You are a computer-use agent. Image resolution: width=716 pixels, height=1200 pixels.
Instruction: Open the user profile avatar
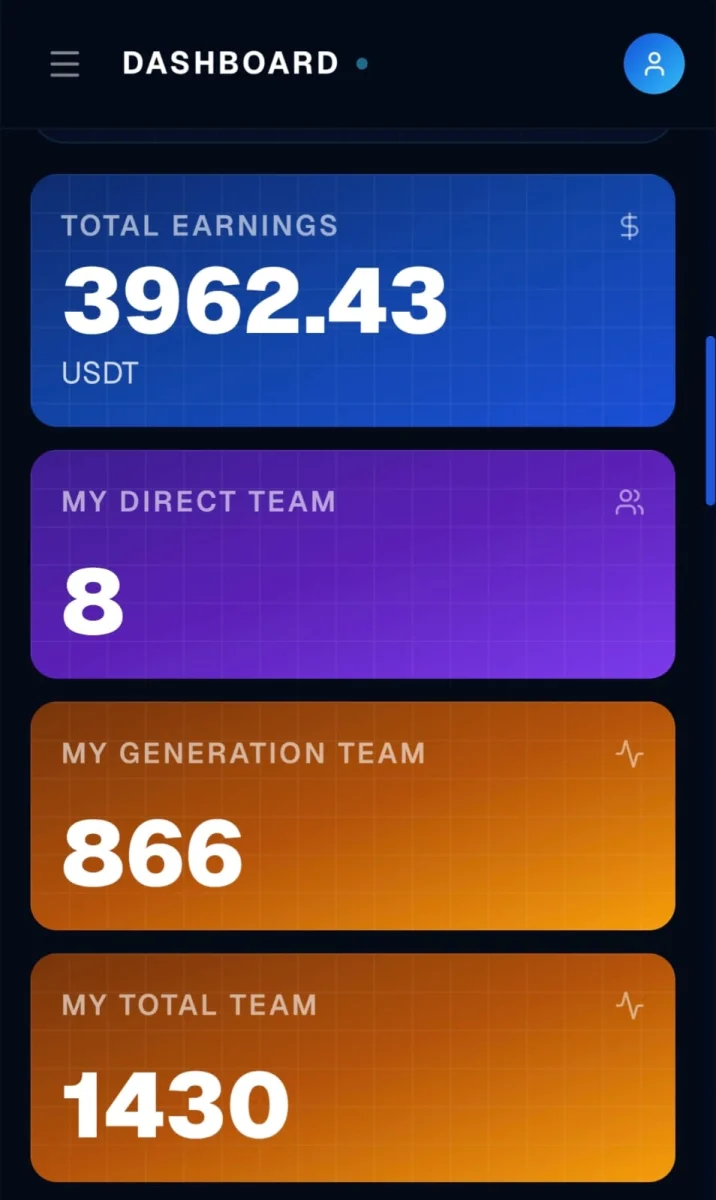pyautogui.click(x=654, y=64)
